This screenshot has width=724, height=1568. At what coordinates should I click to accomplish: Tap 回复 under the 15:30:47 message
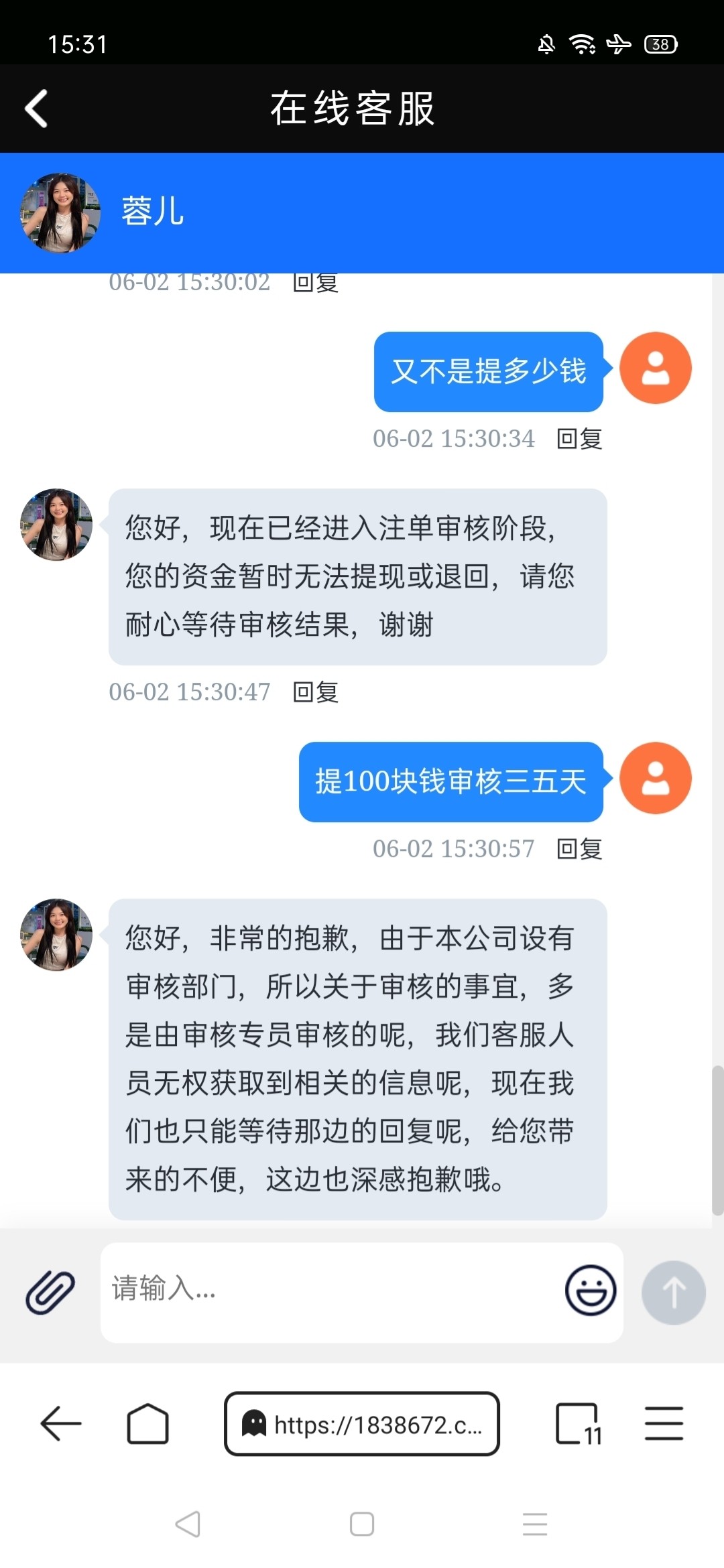[316, 692]
